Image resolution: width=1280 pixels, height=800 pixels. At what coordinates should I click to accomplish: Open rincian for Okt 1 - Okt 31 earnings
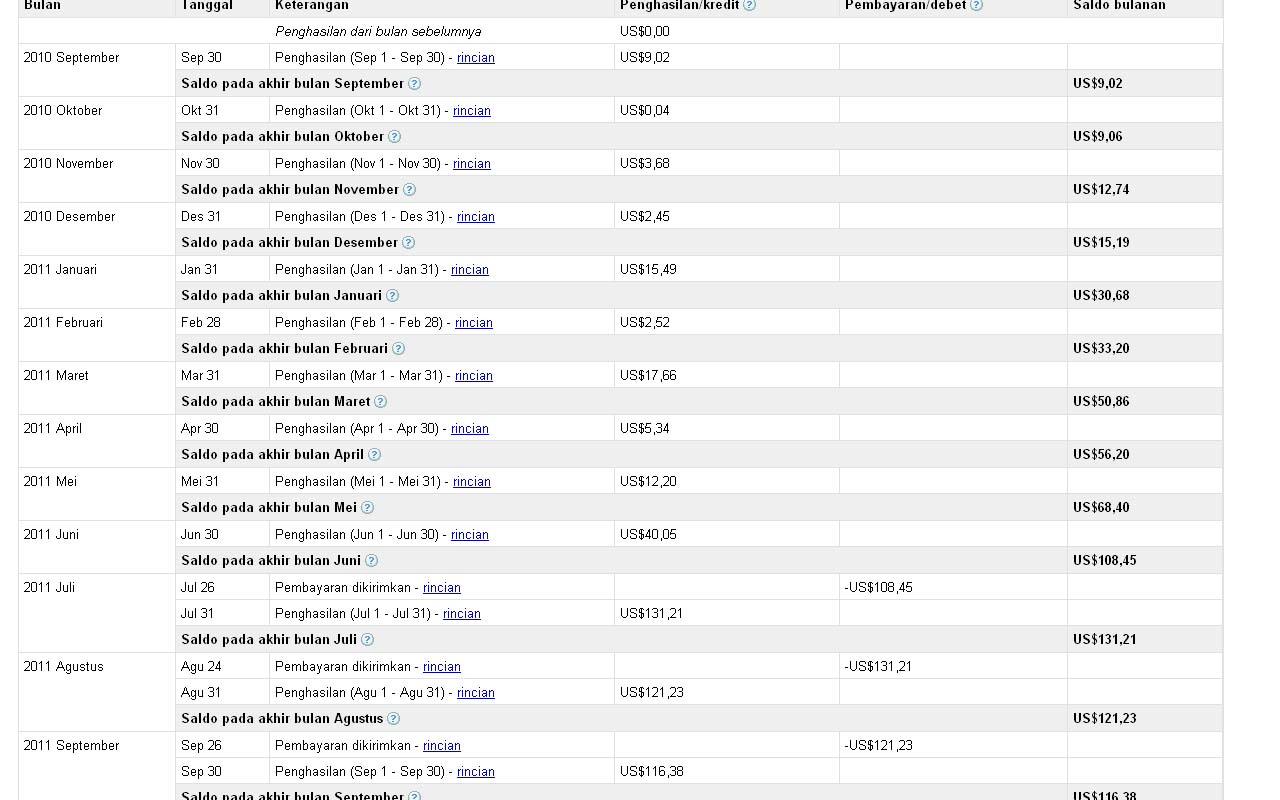pyautogui.click(x=471, y=111)
